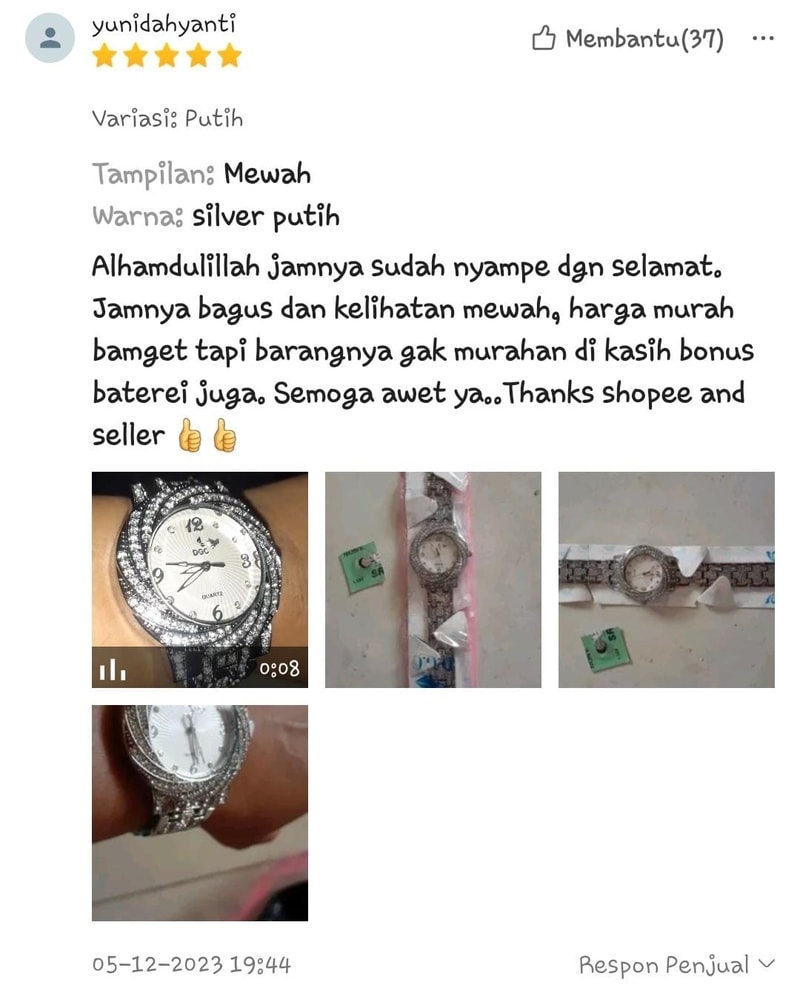Open photo of watch beside green battery
The width and height of the screenshot is (800, 985).
[x=433, y=580]
